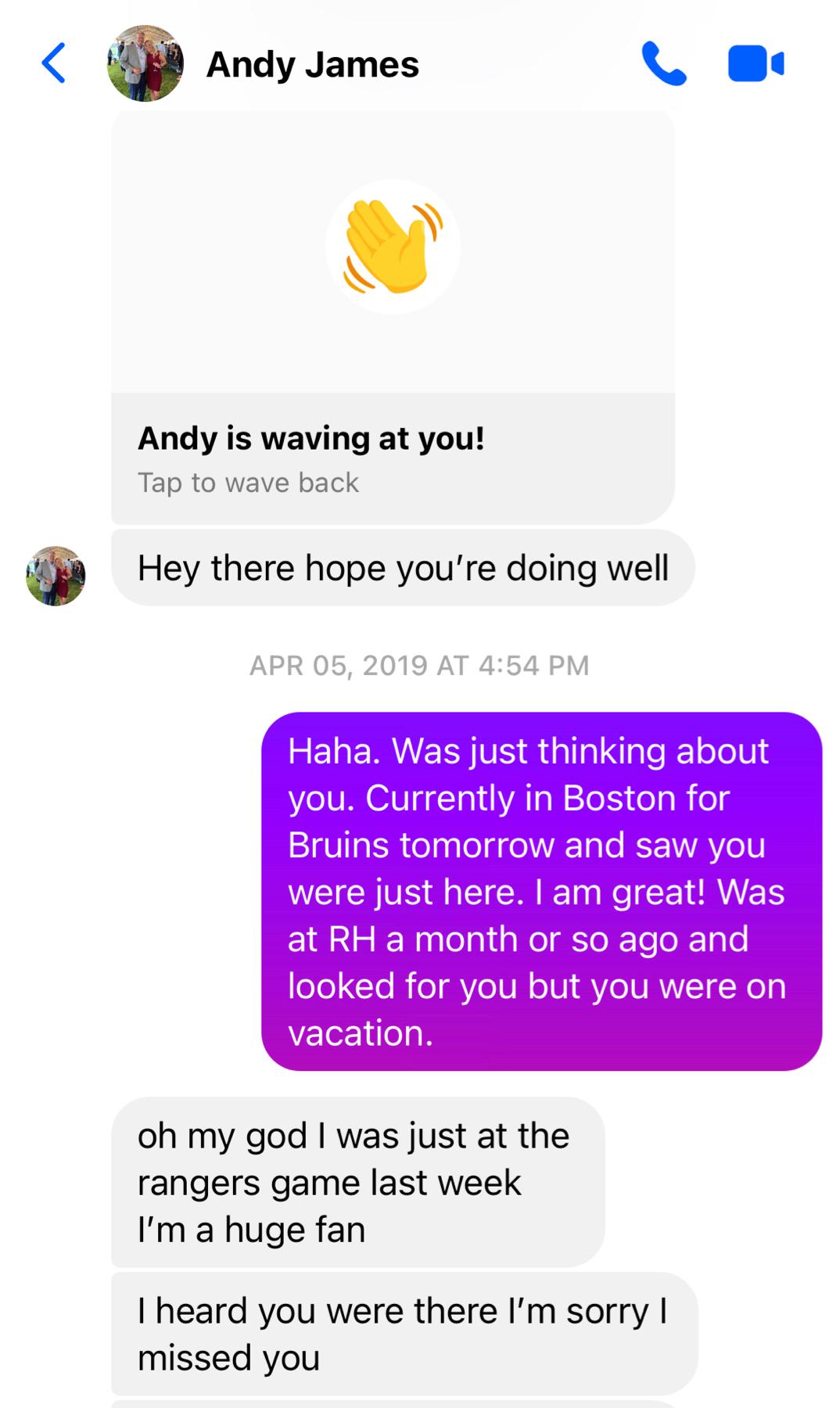Start a voice call with Andy James
This screenshot has width=840, height=1408.
663,63
